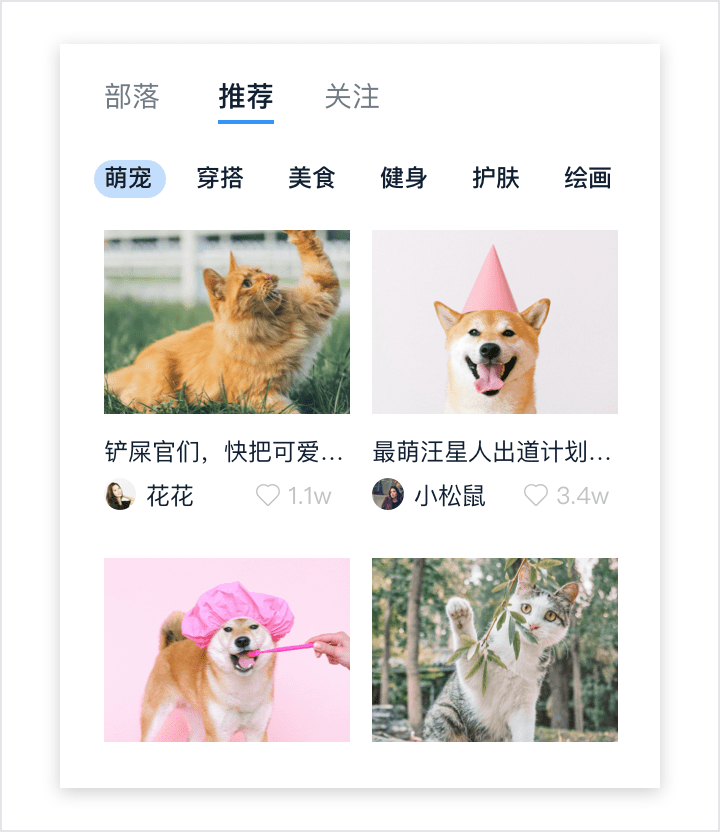This screenshot has width=720, height=832.
Task: Open the 最萌汪星人出道计划 post
Action: click(495, 322)
